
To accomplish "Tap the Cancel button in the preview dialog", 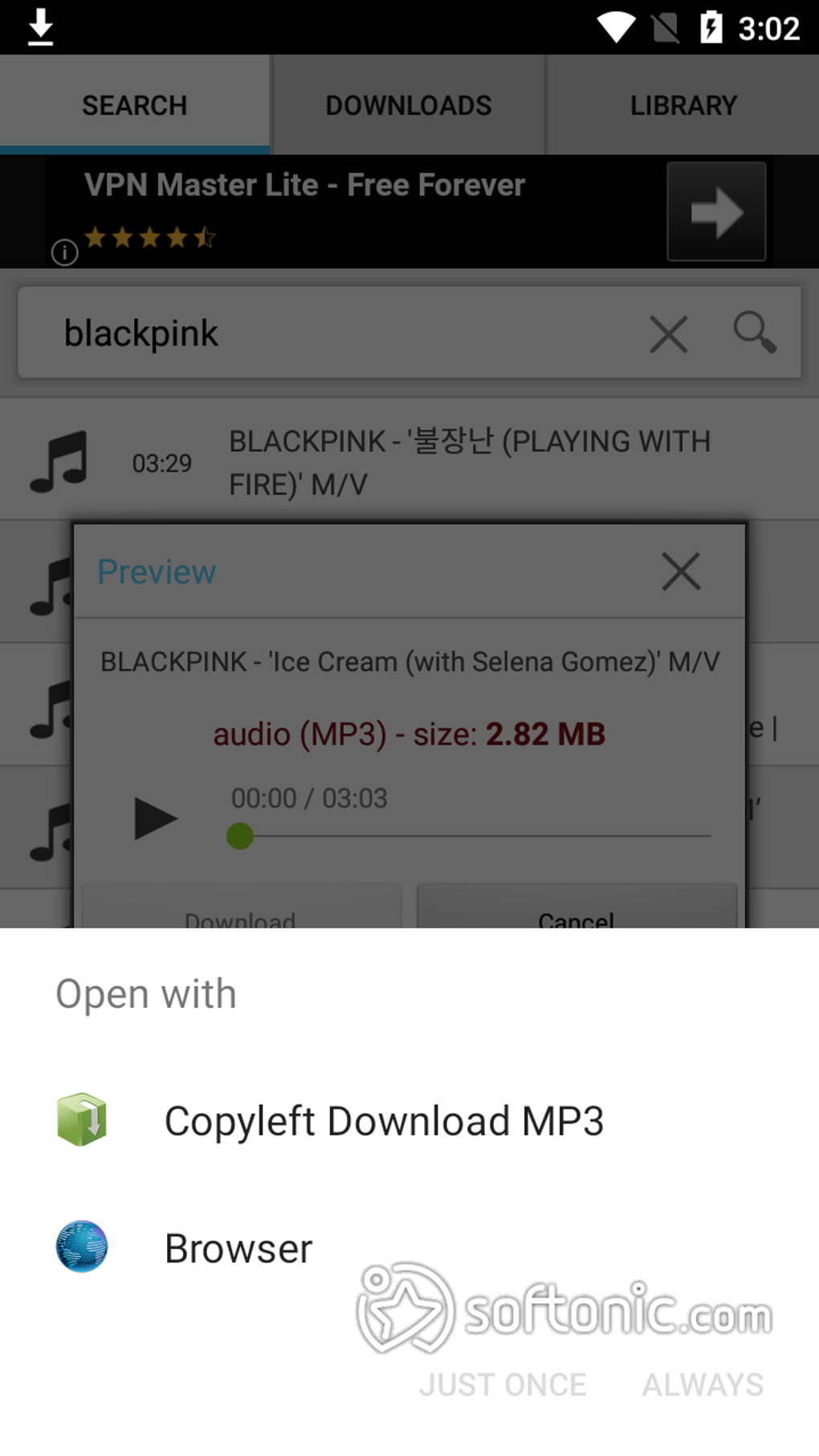I will point(577,907).
